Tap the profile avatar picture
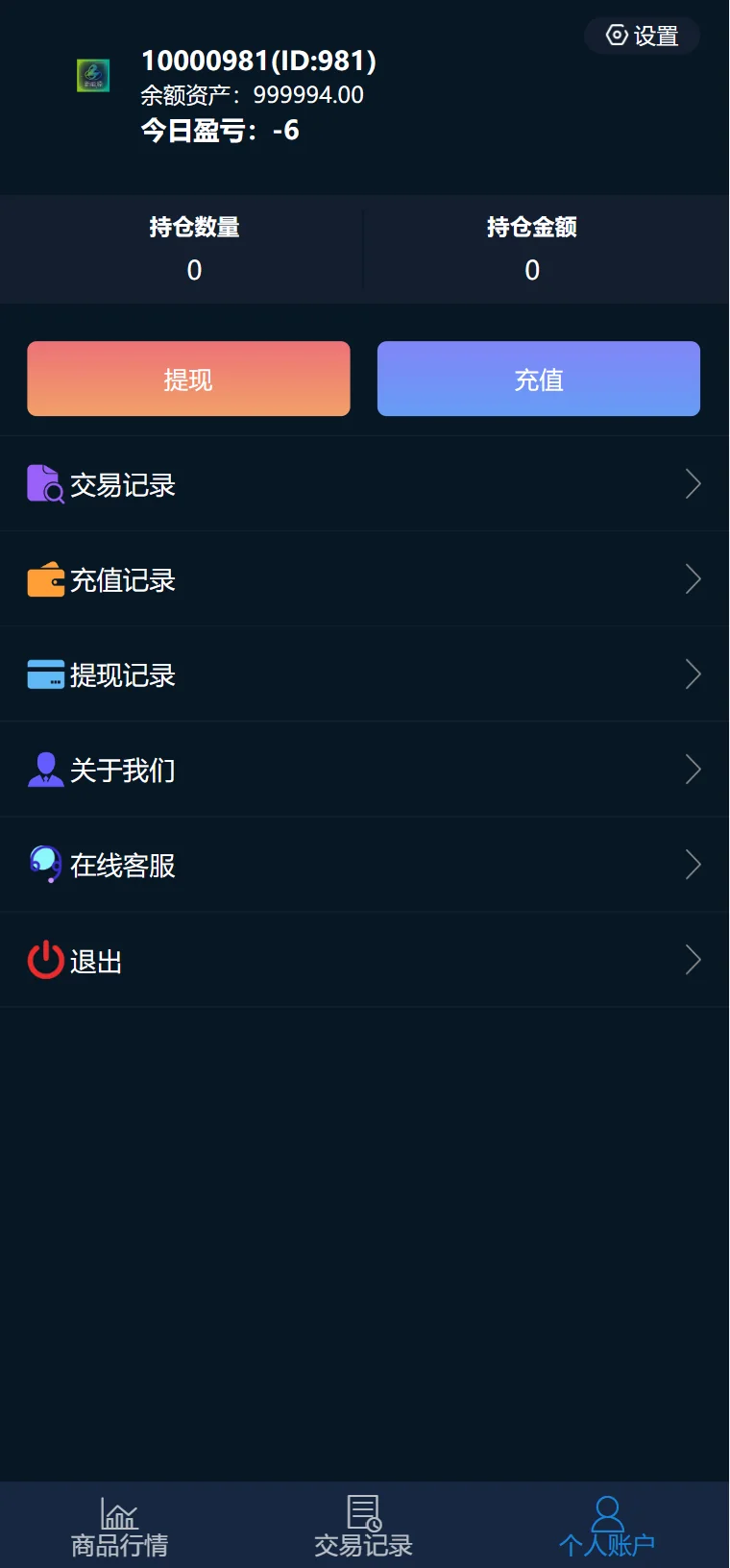730x1568 pixels. click(x=93, y=75)
